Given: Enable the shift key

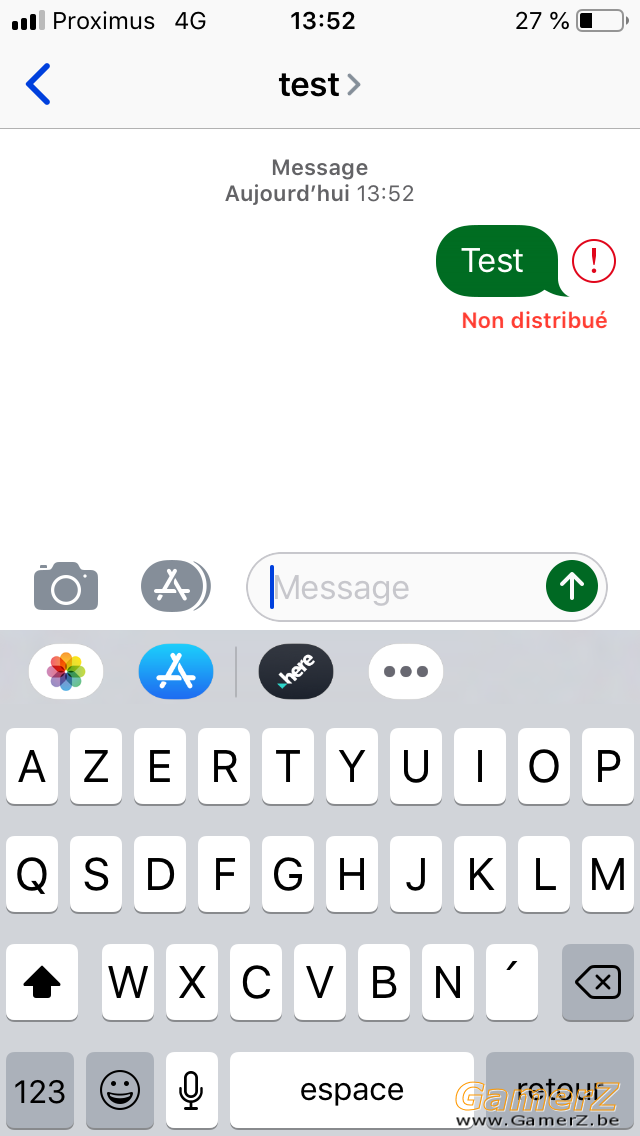Looking at the screenshot, I should click(41, 983).
